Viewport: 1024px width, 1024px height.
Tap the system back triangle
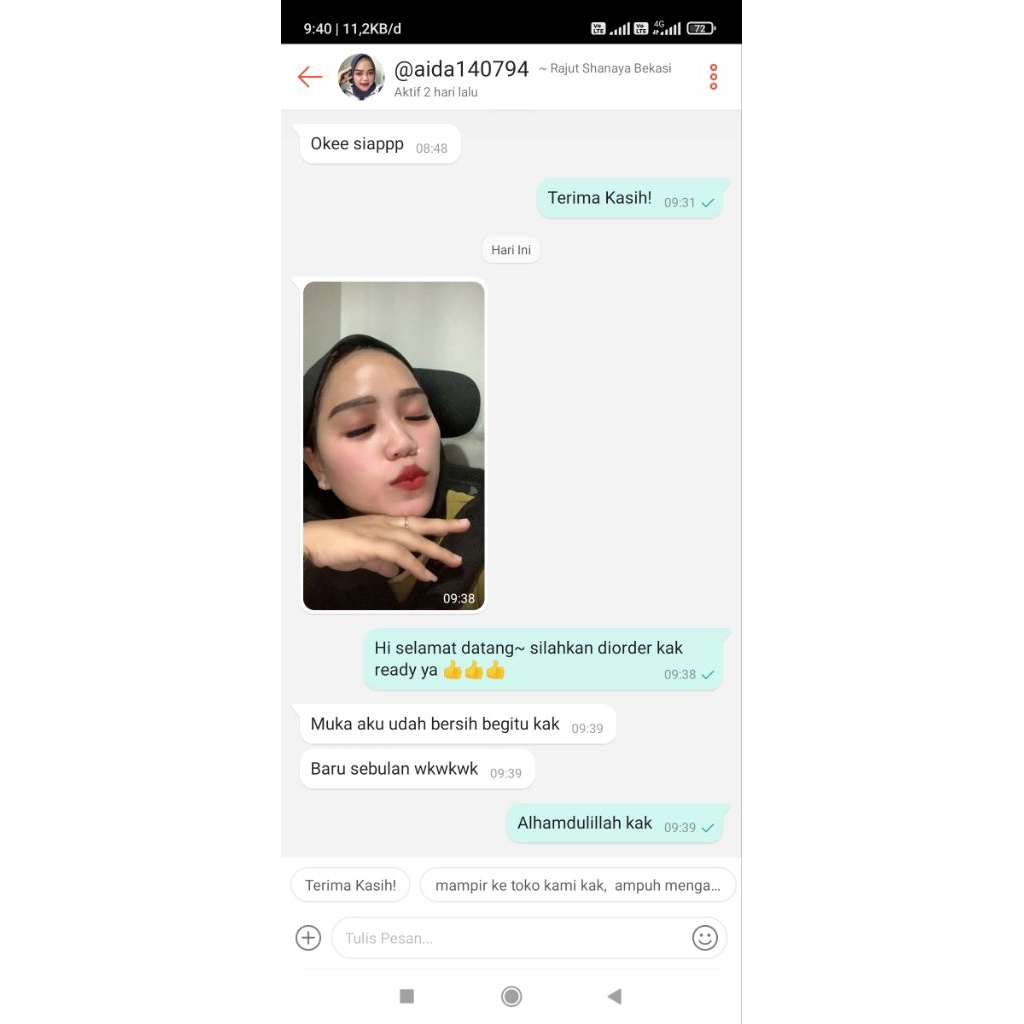[615, 996]
